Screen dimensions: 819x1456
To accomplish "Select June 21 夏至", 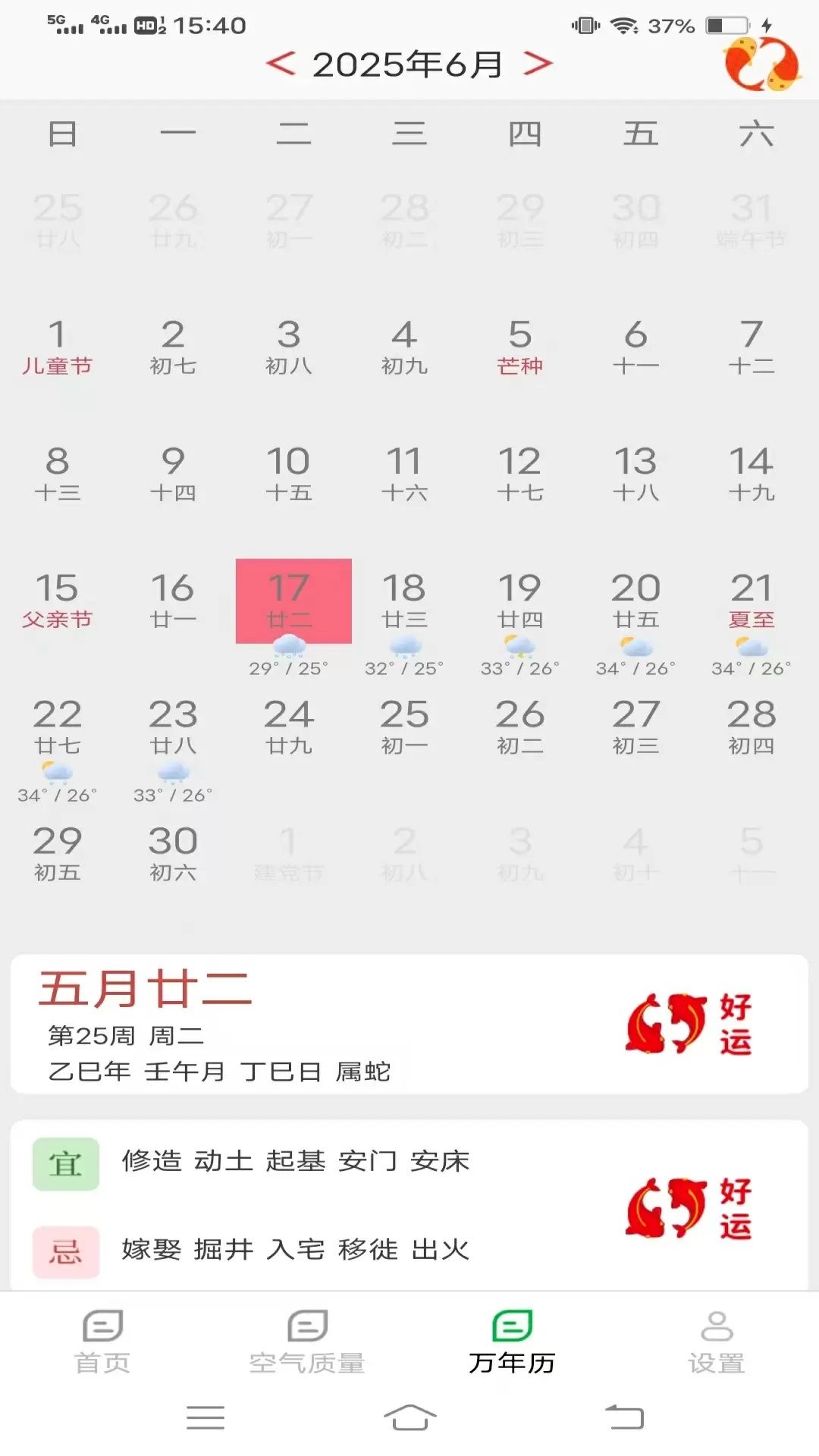I will click(x=751, y=601).
